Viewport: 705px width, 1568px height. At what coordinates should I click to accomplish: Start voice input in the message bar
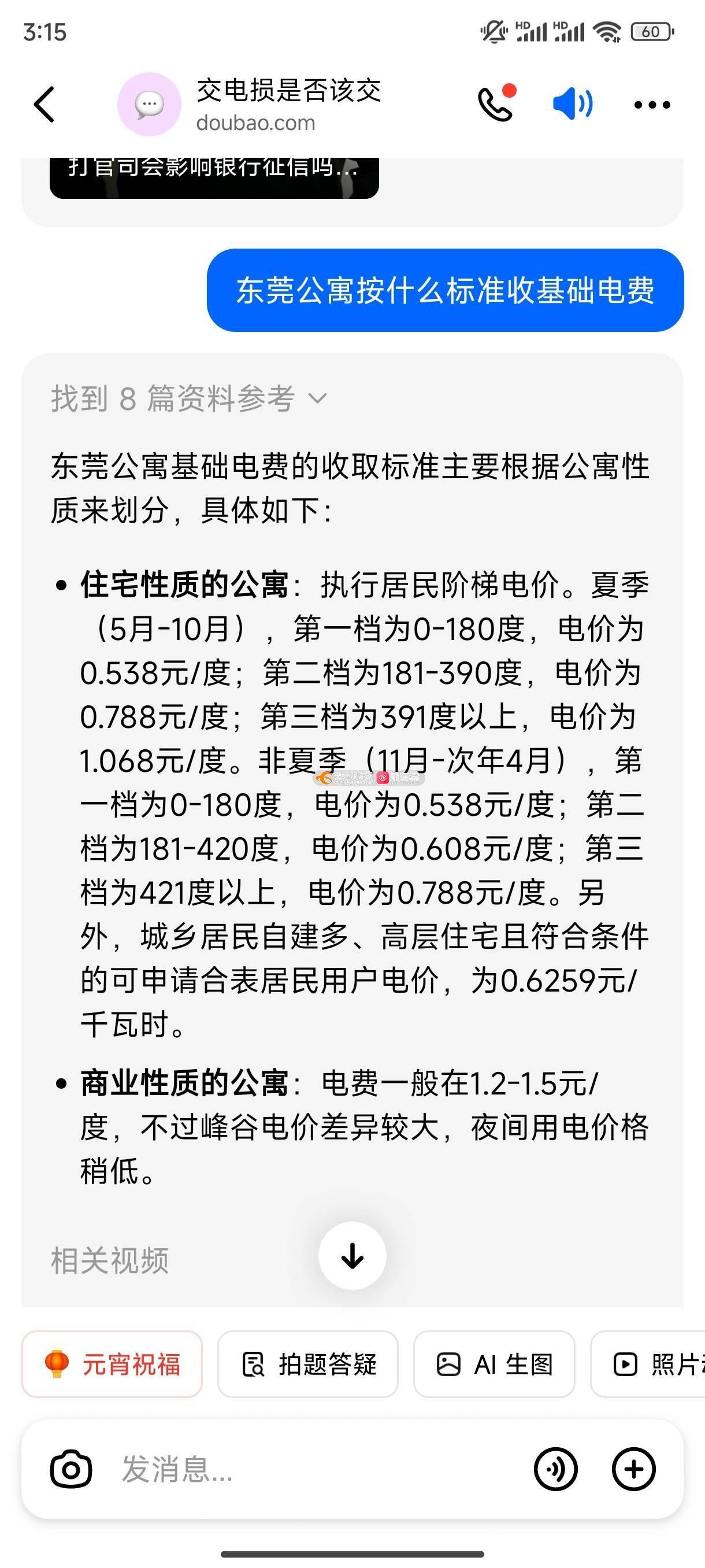[x=555, y=1469]
